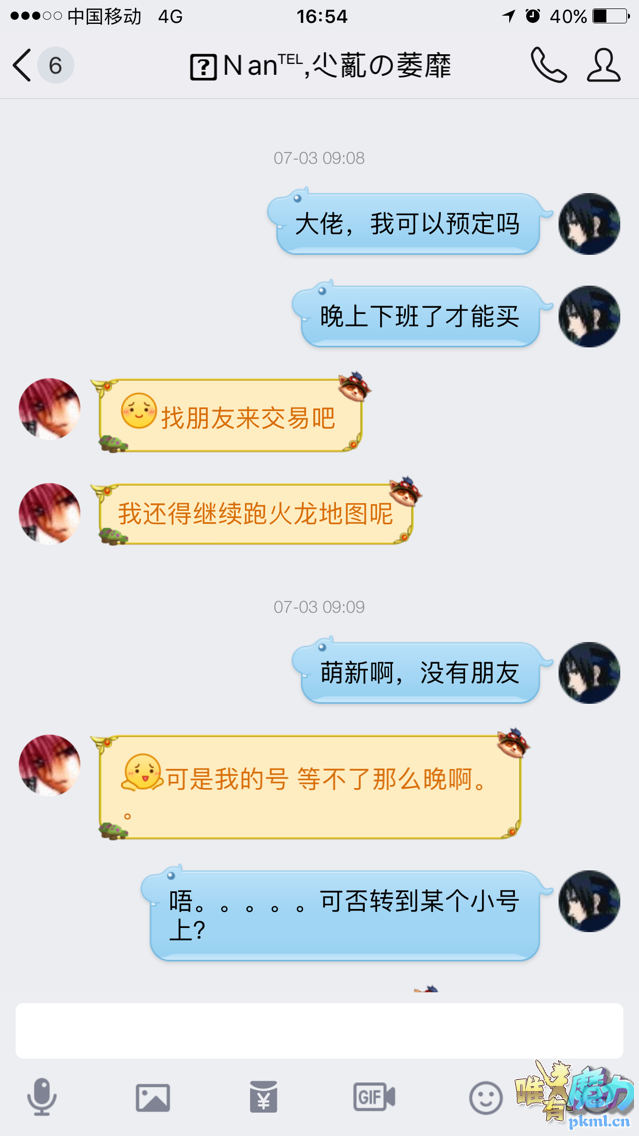The image size is (639, 1136).
Task: Go back to the message list
Action: [24, 66]
